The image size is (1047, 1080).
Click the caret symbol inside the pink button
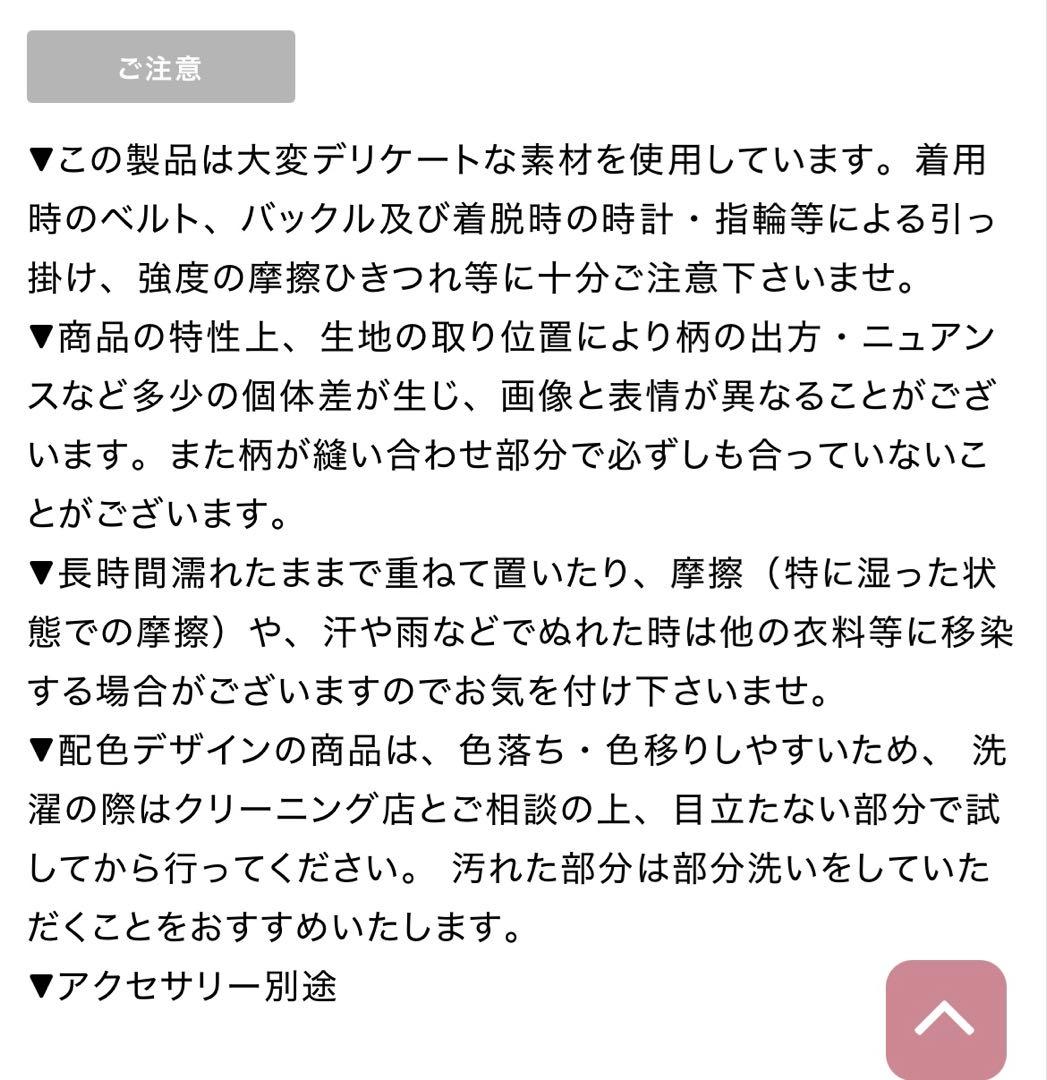(945, 1019)
